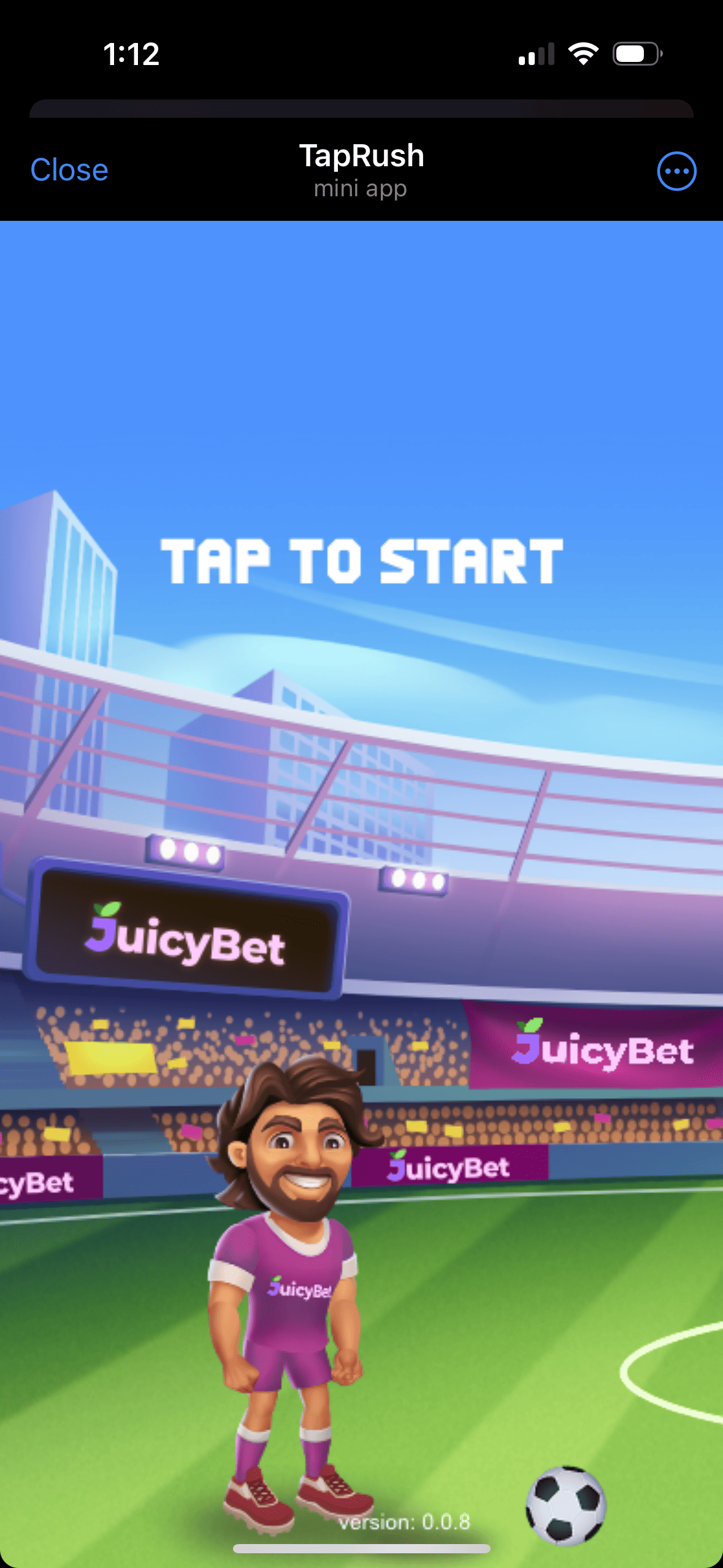This screenshot has width=723, height=1568.
Task: Open the three-dot options menu
Action: point(676,171)
